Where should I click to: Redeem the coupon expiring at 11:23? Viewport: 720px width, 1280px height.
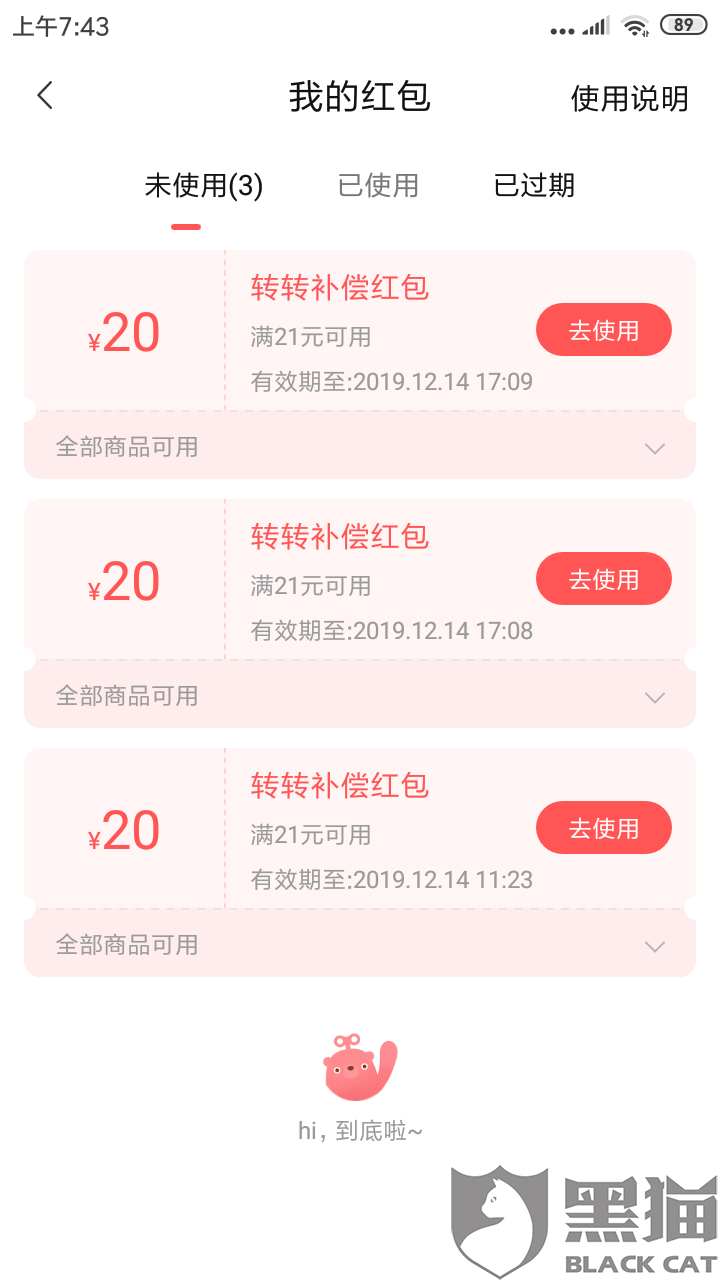[603, 828]
